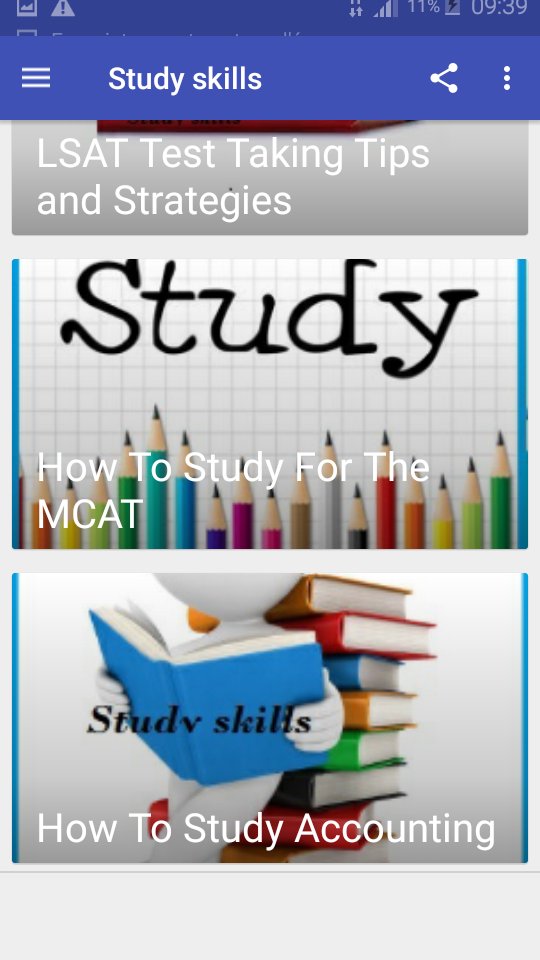Open the How To Study Accounting card
The height and width of the screenshot is (960, 540).
pos(270,718)
